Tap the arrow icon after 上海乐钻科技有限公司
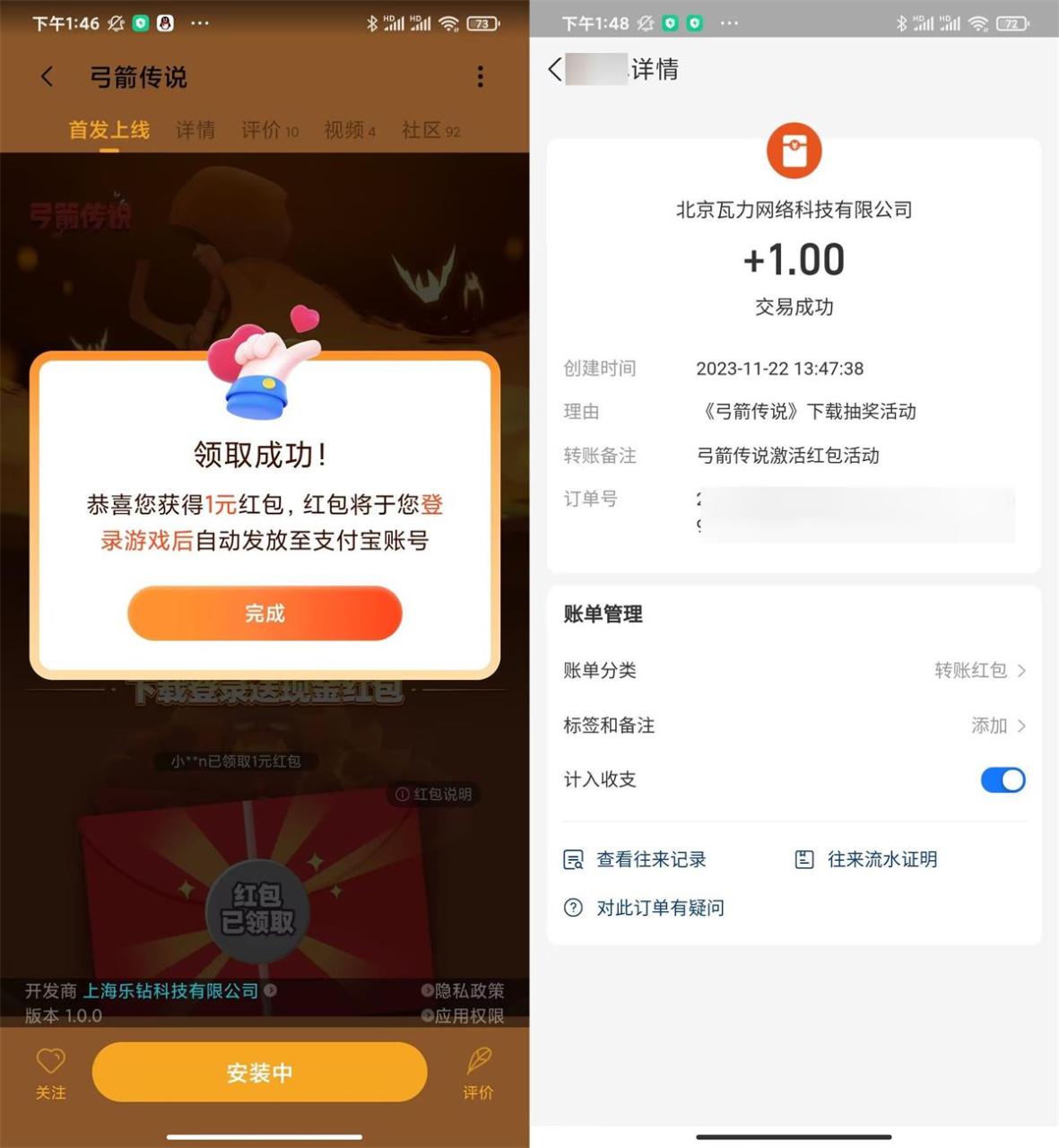Viewport: 1059px width, 1148px height. click(x=272, y=992)
